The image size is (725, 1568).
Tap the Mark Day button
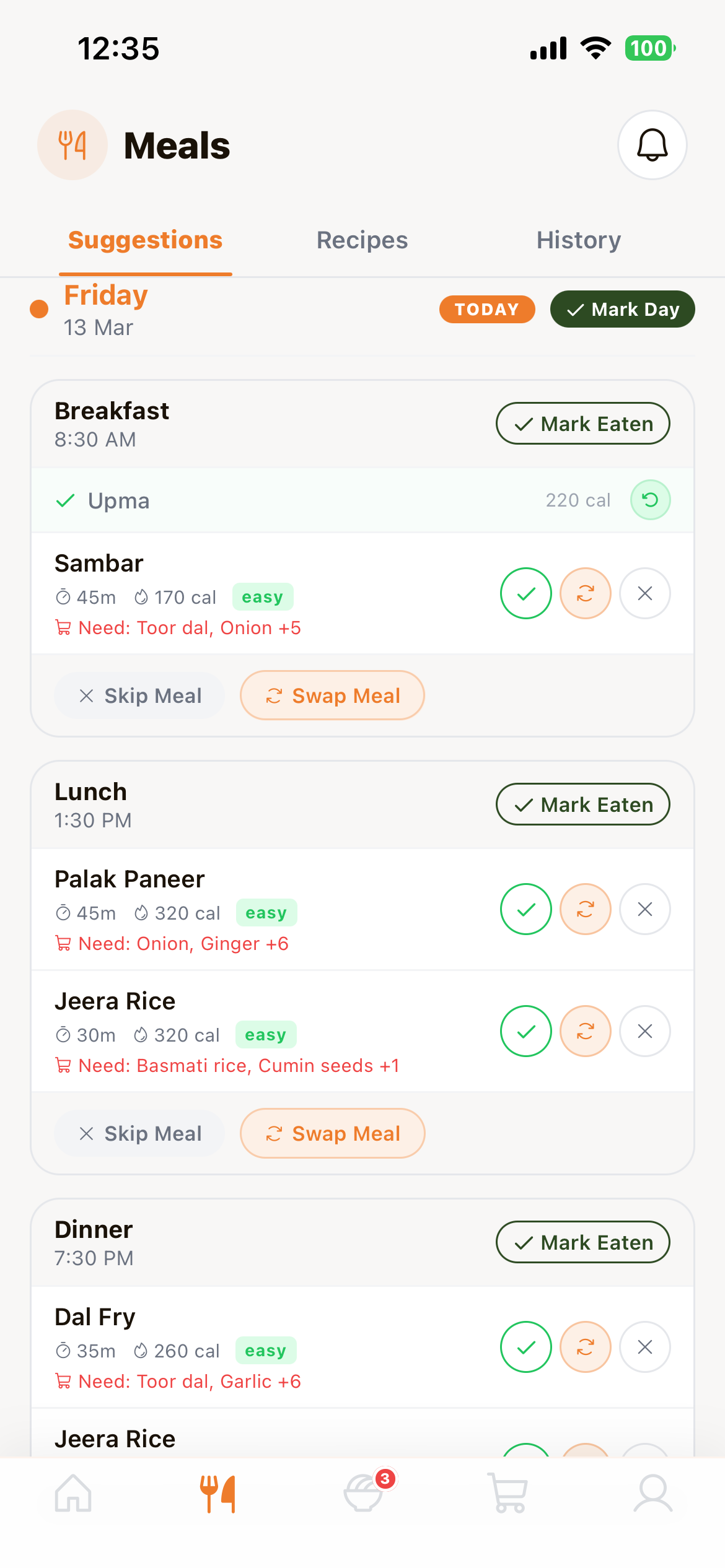coord(622,309)
